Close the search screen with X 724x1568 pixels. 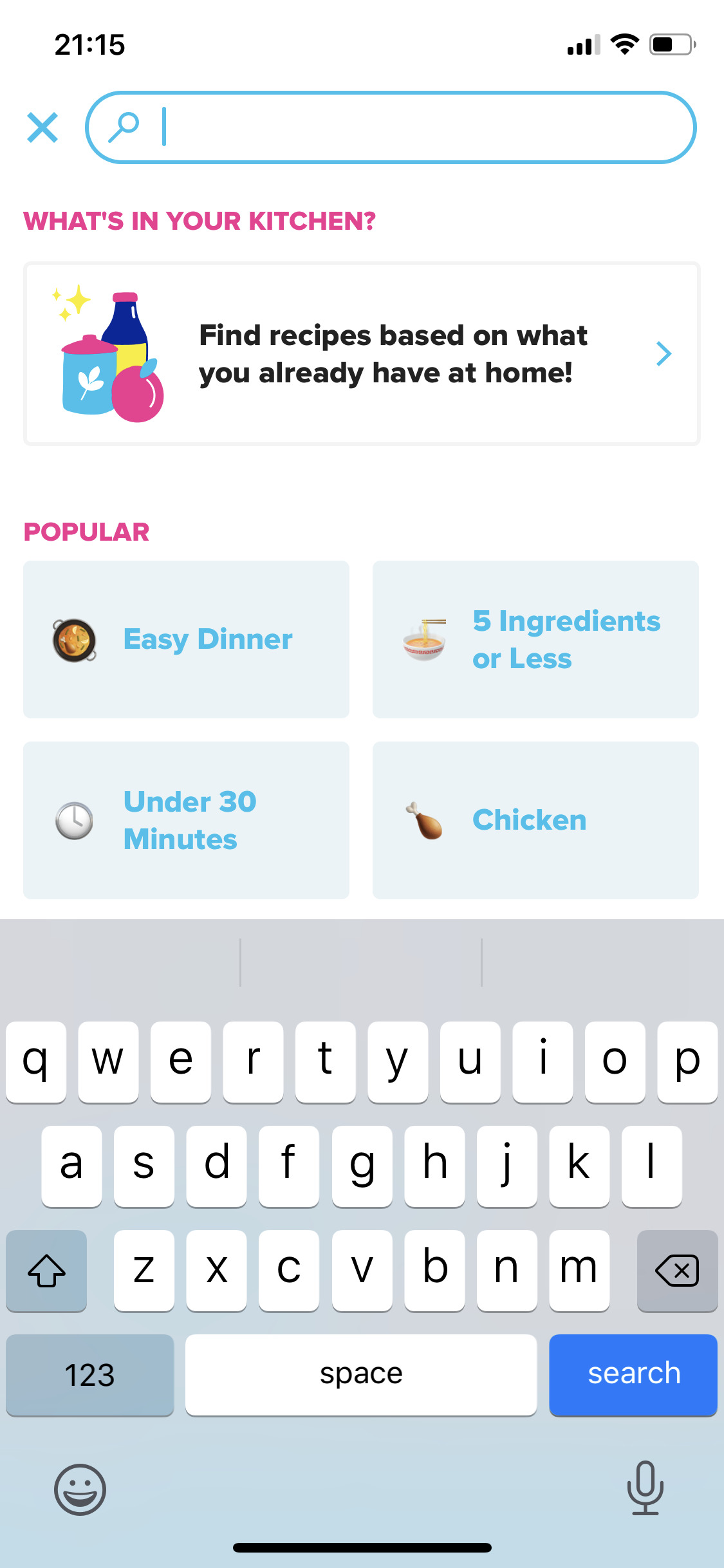(x=42, y=127)
